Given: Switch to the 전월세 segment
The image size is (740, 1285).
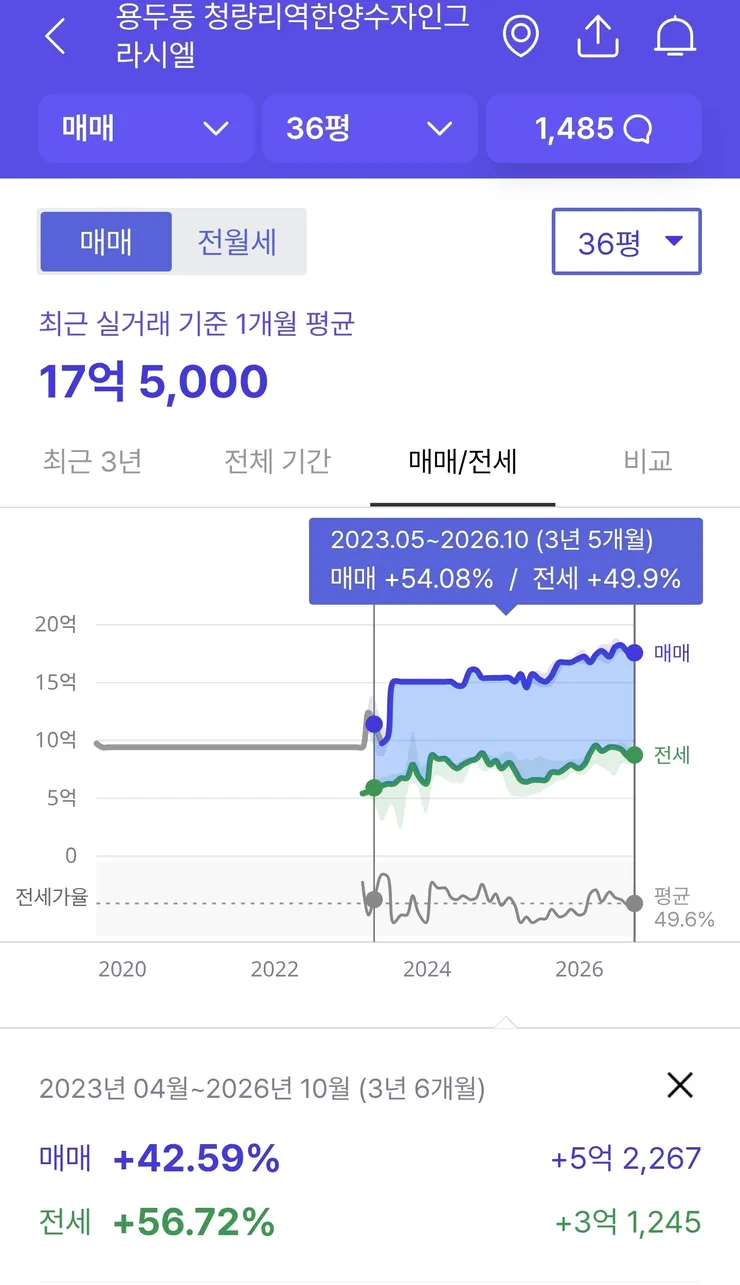Looking at the screenshot, I should (237, 242).
